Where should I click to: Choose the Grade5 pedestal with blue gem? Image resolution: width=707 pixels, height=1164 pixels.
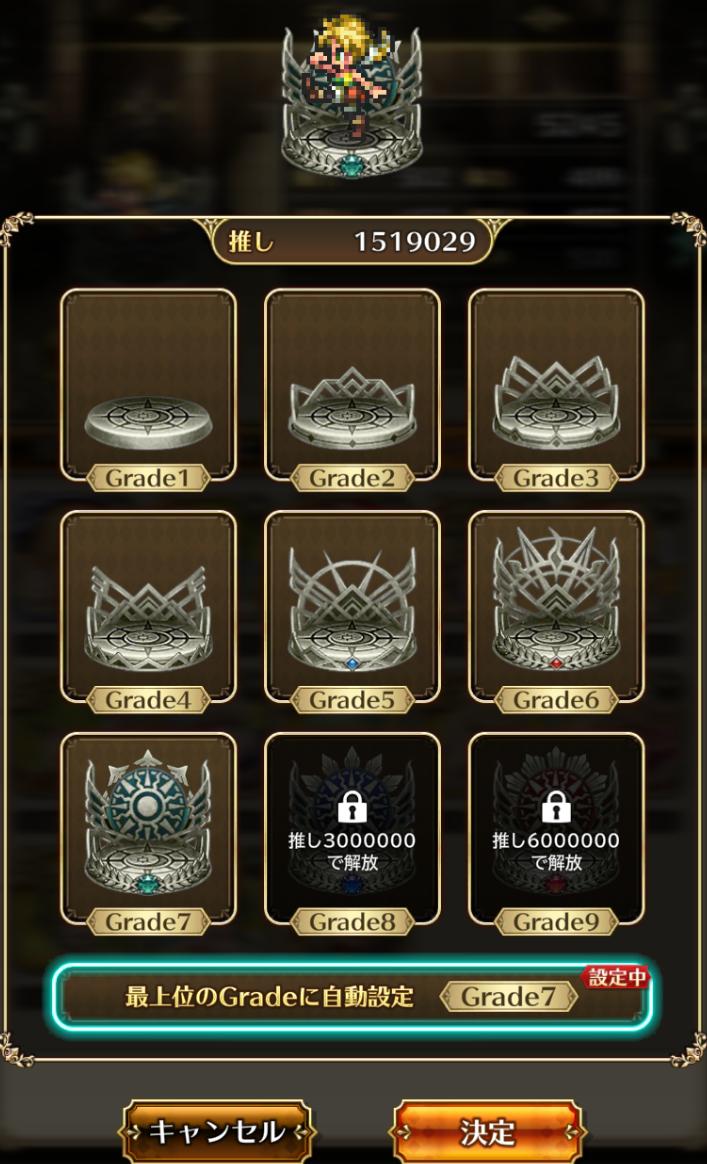352,612
